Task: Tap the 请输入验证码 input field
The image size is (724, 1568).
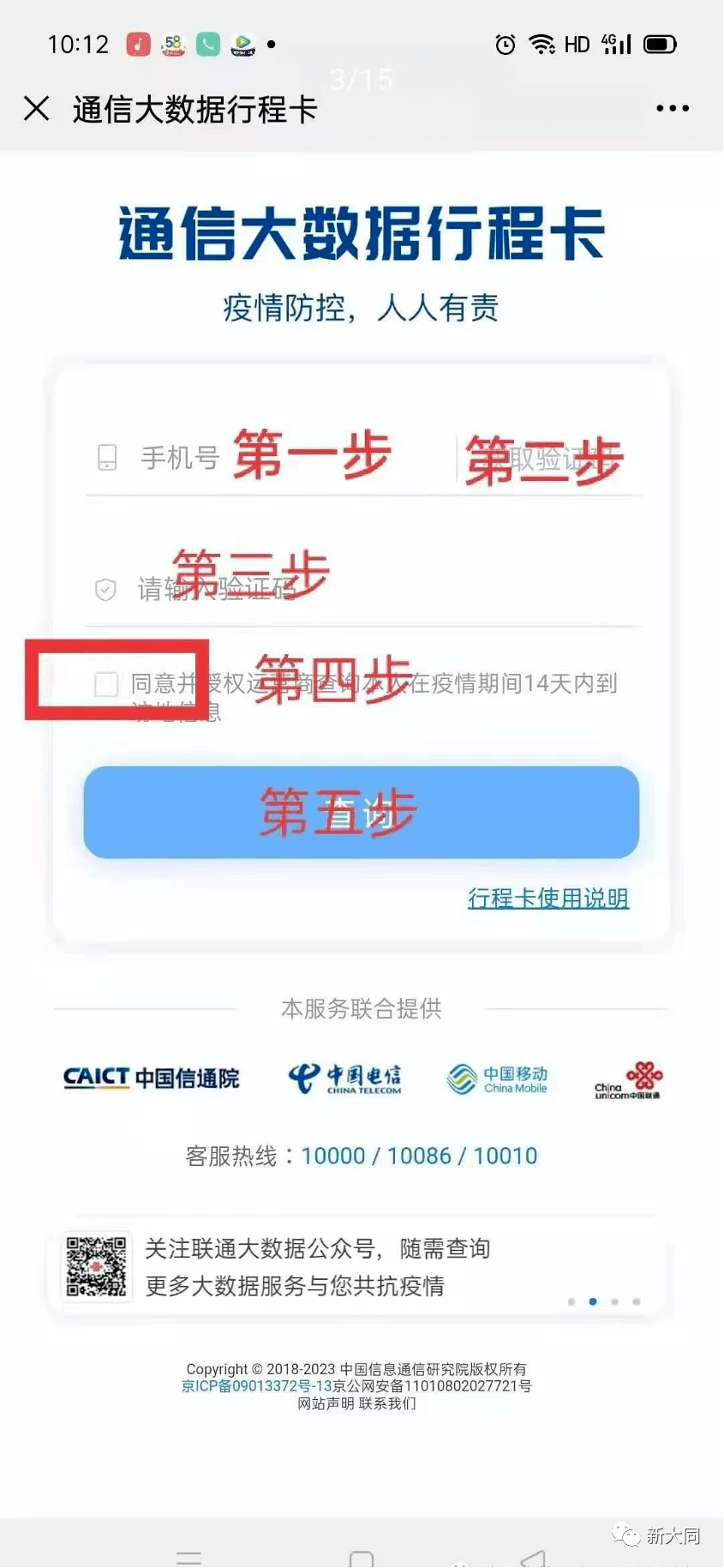Action: (363, 589)
